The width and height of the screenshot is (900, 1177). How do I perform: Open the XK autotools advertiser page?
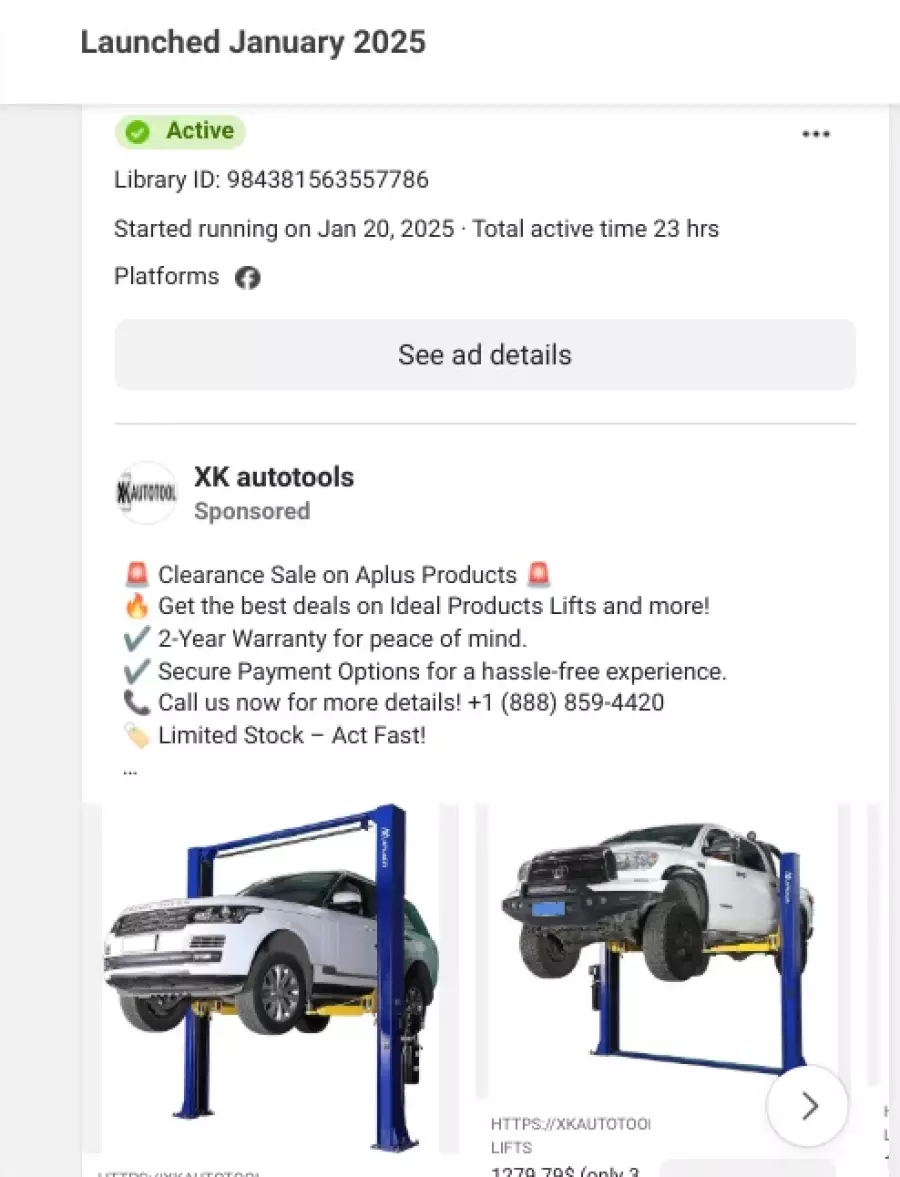coord(273,477)
